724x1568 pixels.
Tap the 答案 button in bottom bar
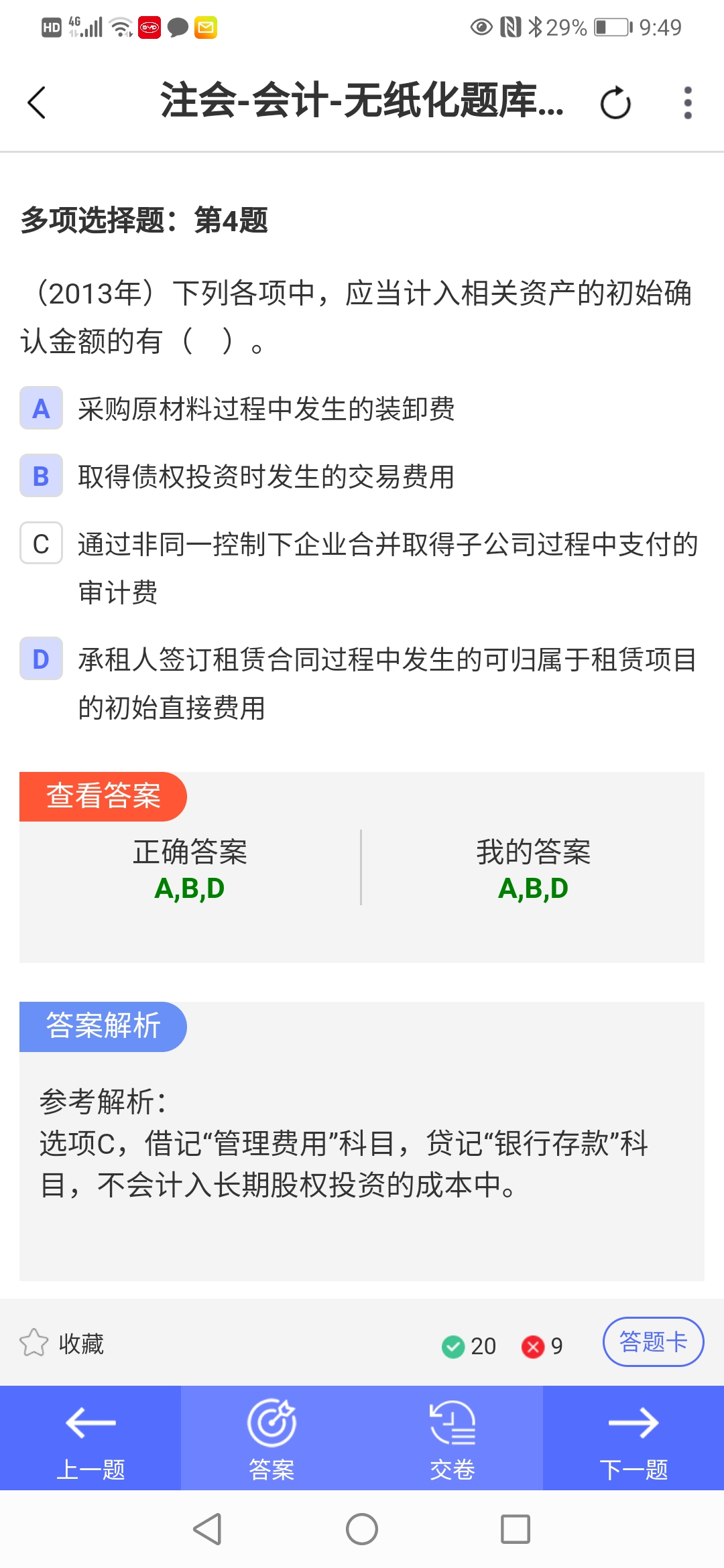click(x=271, y=1438)
